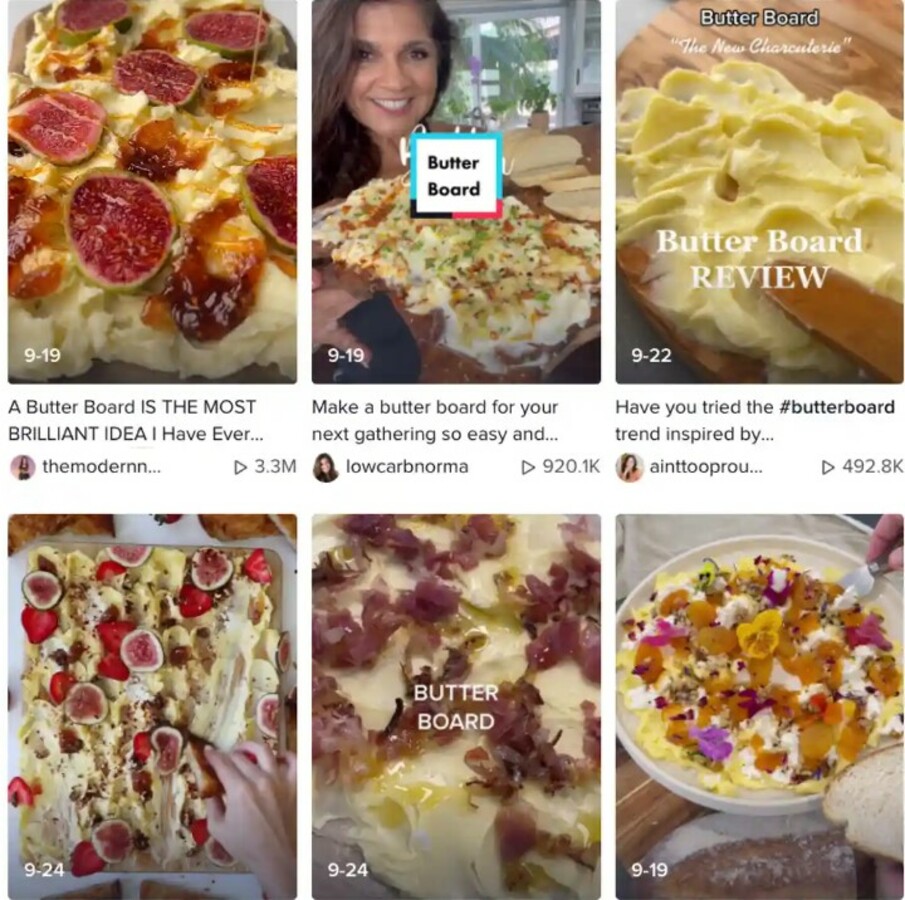The height and width of the screenshot is (900, 905).
Task: Open the edible flowers butter board video
Action: pos(759,705)
